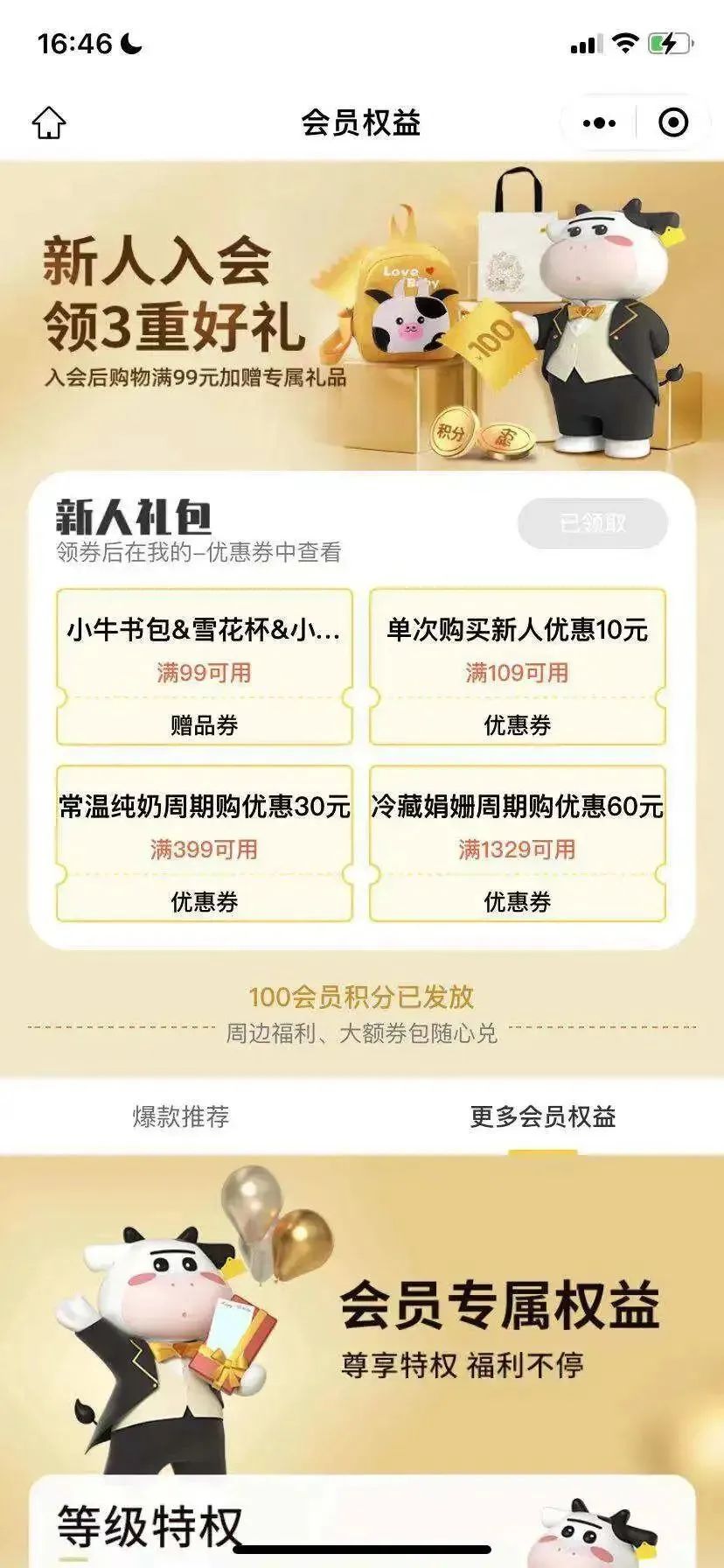
Task: Open the 小牛书包&雪花杯 gift coupon
Action: pyautogui.click(x=204, y=667)
